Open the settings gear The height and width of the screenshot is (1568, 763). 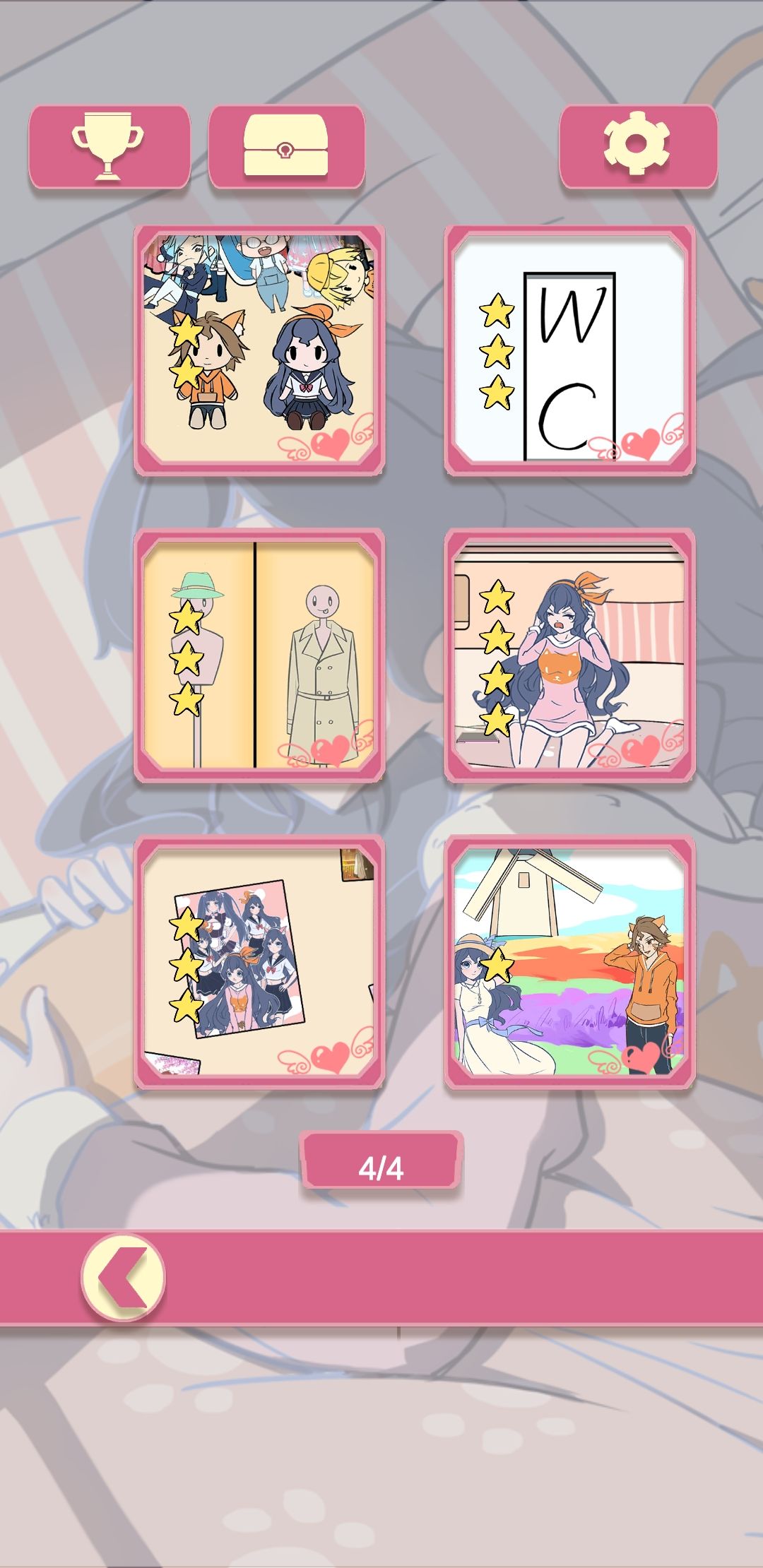(x=637, y=147)
